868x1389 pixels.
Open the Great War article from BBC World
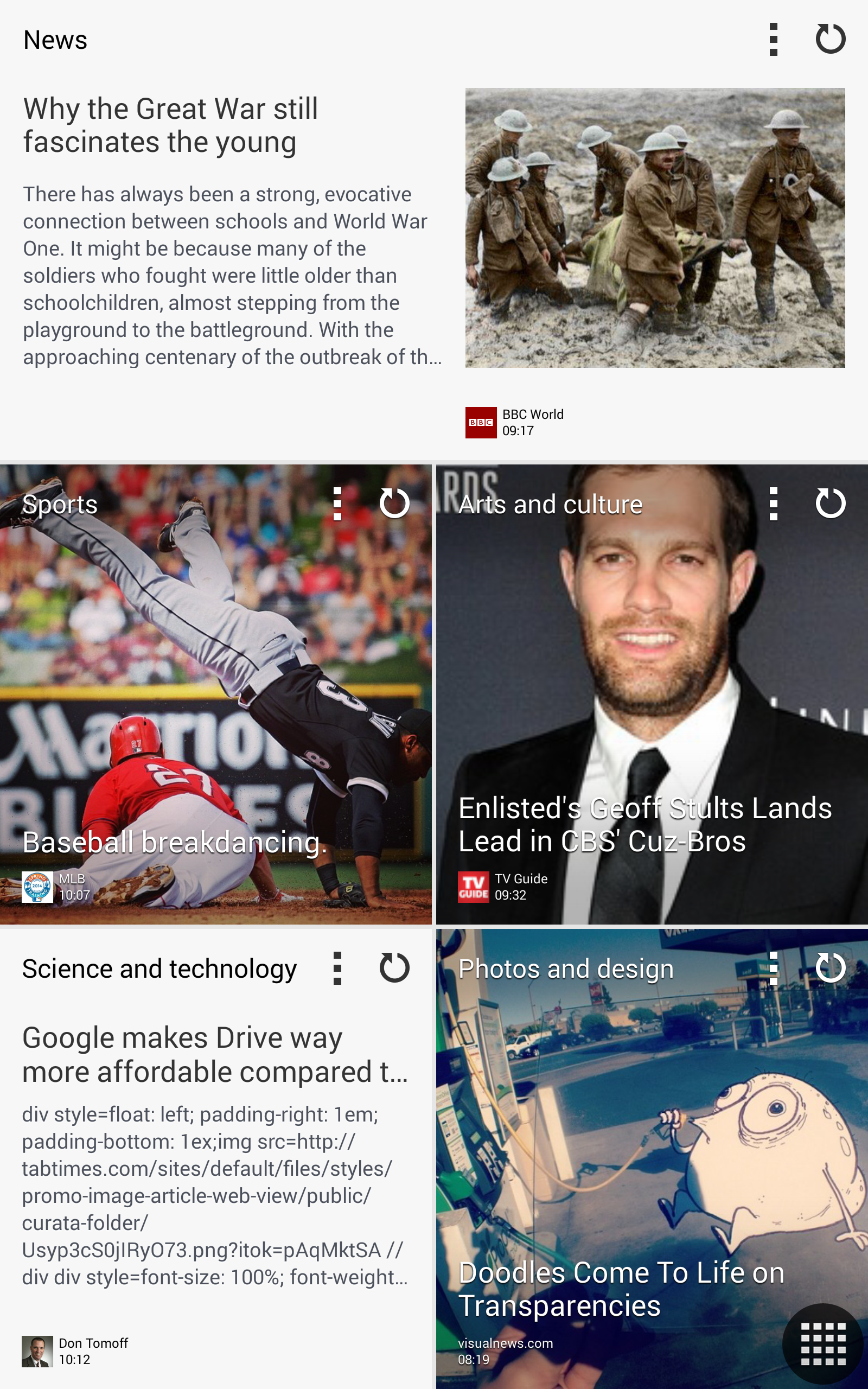point(170,125)
